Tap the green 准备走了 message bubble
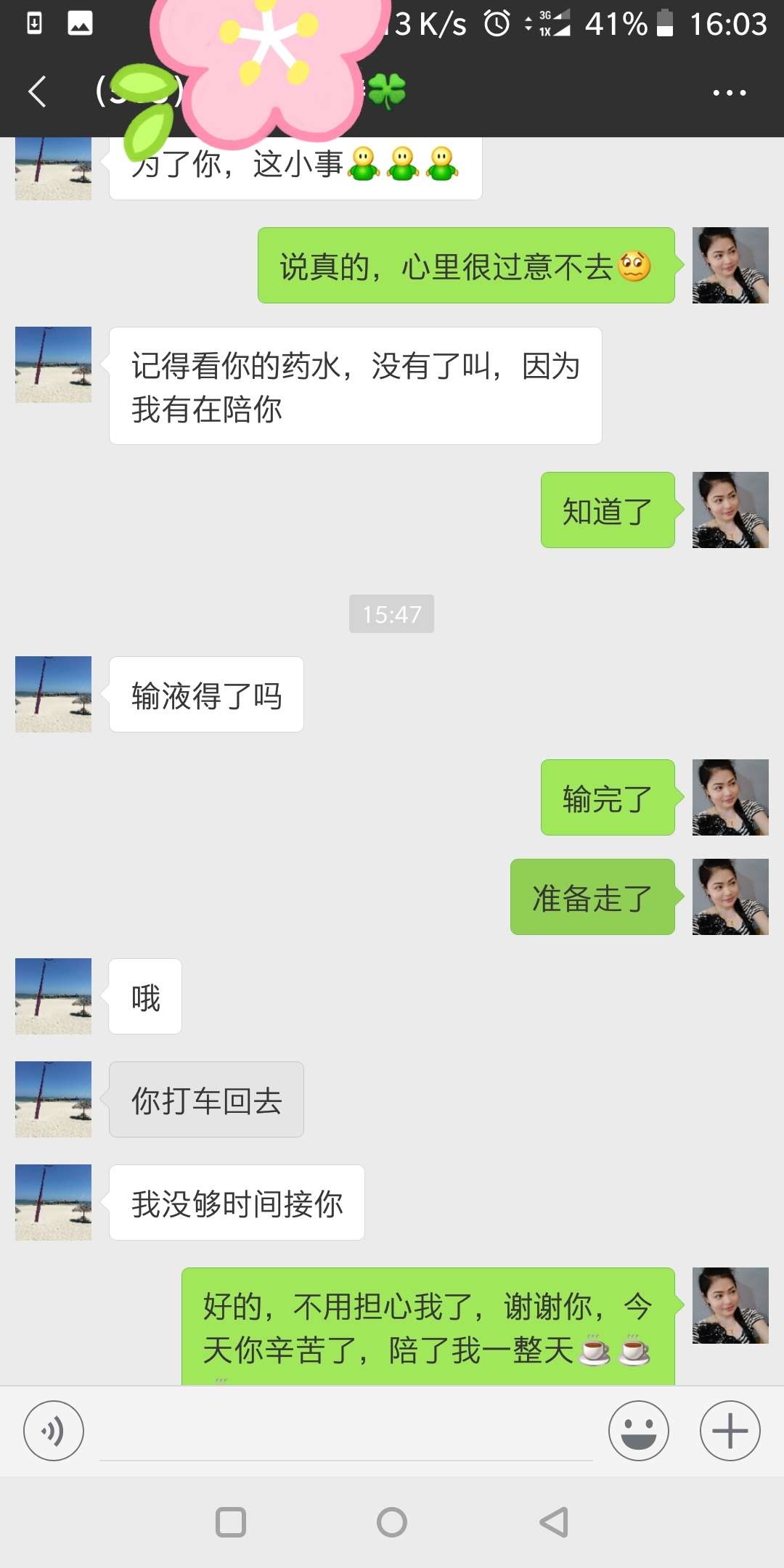784x1568 pixels. coord(592,898)
